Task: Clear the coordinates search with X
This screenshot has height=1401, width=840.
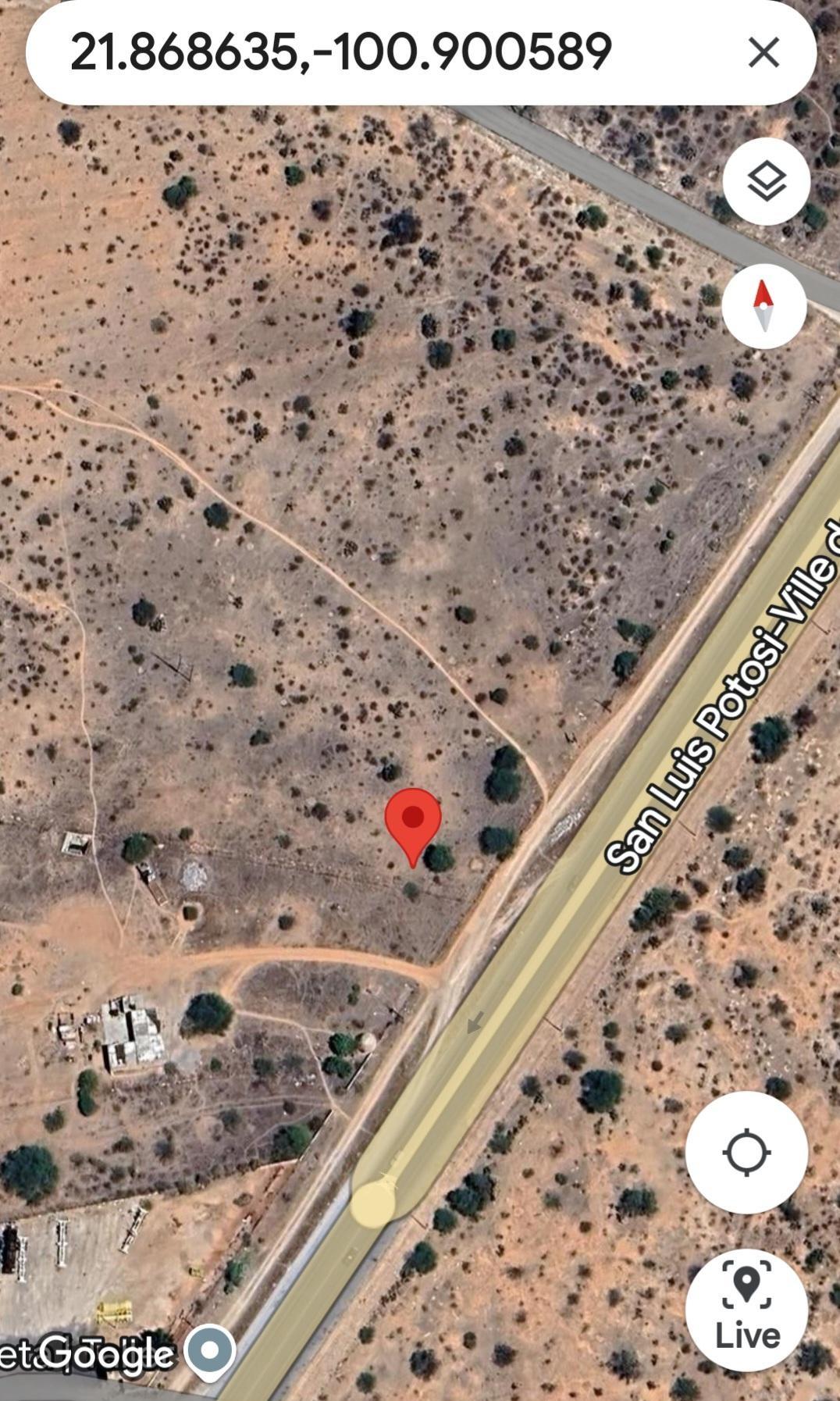Action: pyautogui.click(x=763, y=53)
